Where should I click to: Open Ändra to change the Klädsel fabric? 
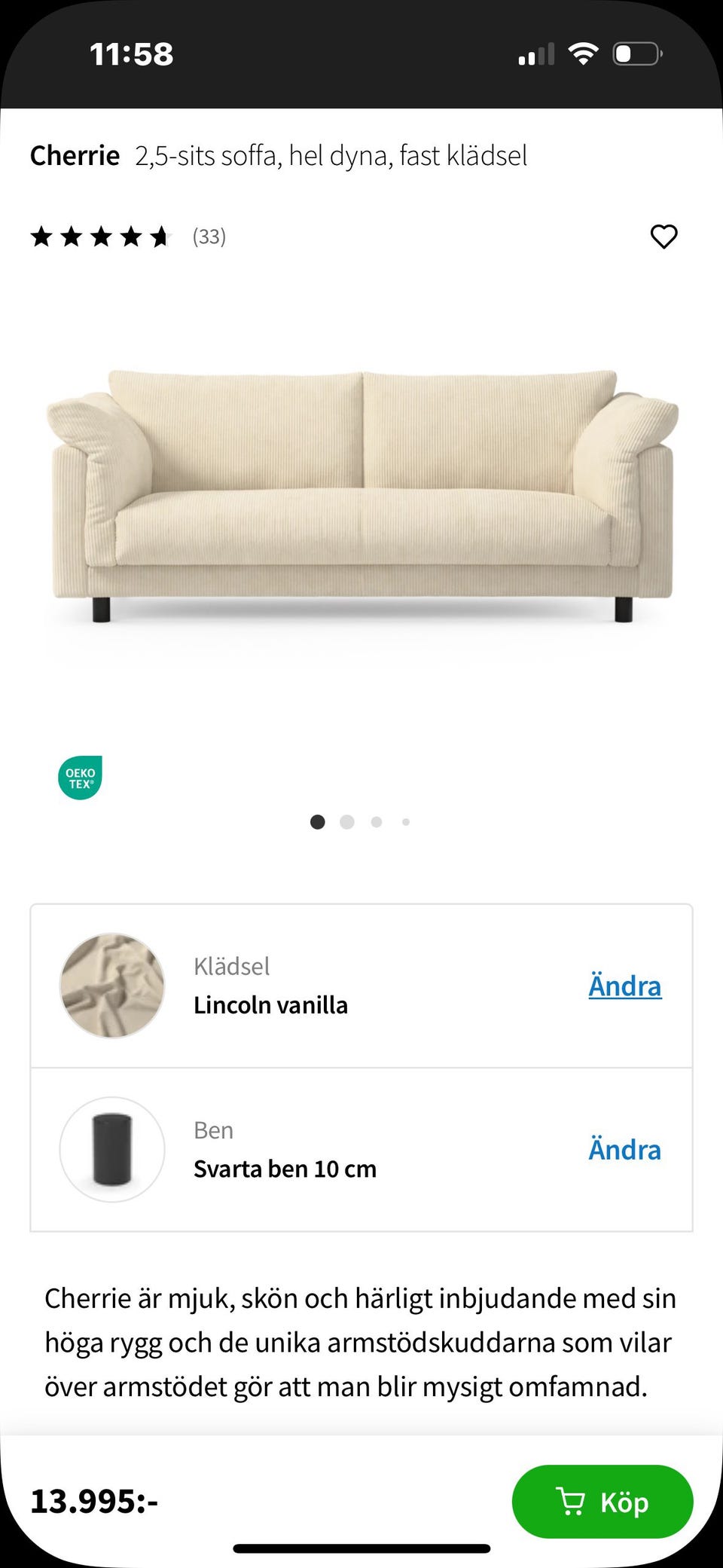624,986
